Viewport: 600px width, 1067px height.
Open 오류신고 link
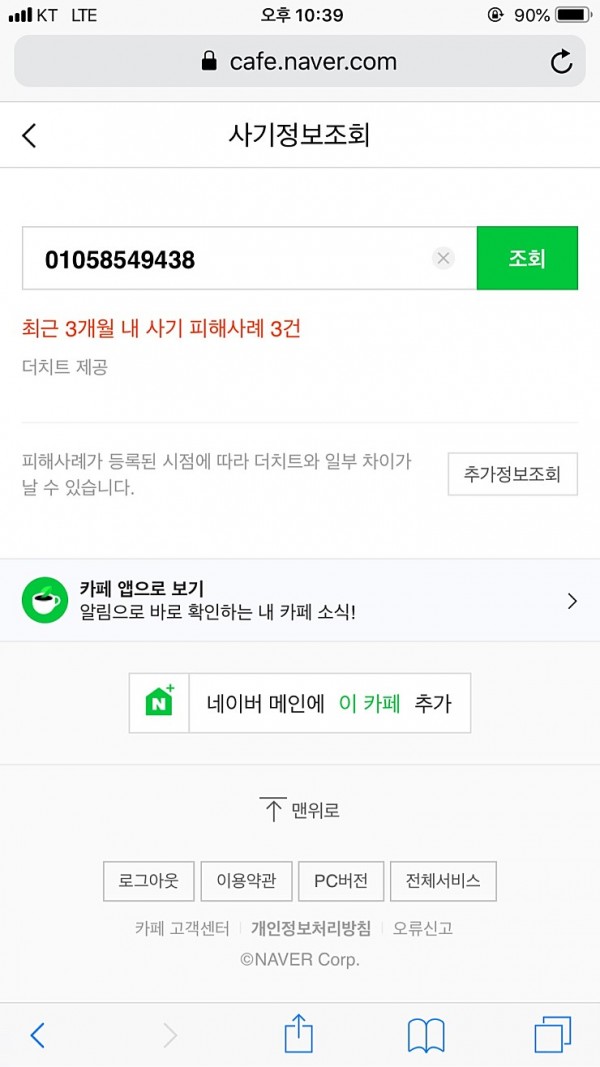[x=422, y=928]
